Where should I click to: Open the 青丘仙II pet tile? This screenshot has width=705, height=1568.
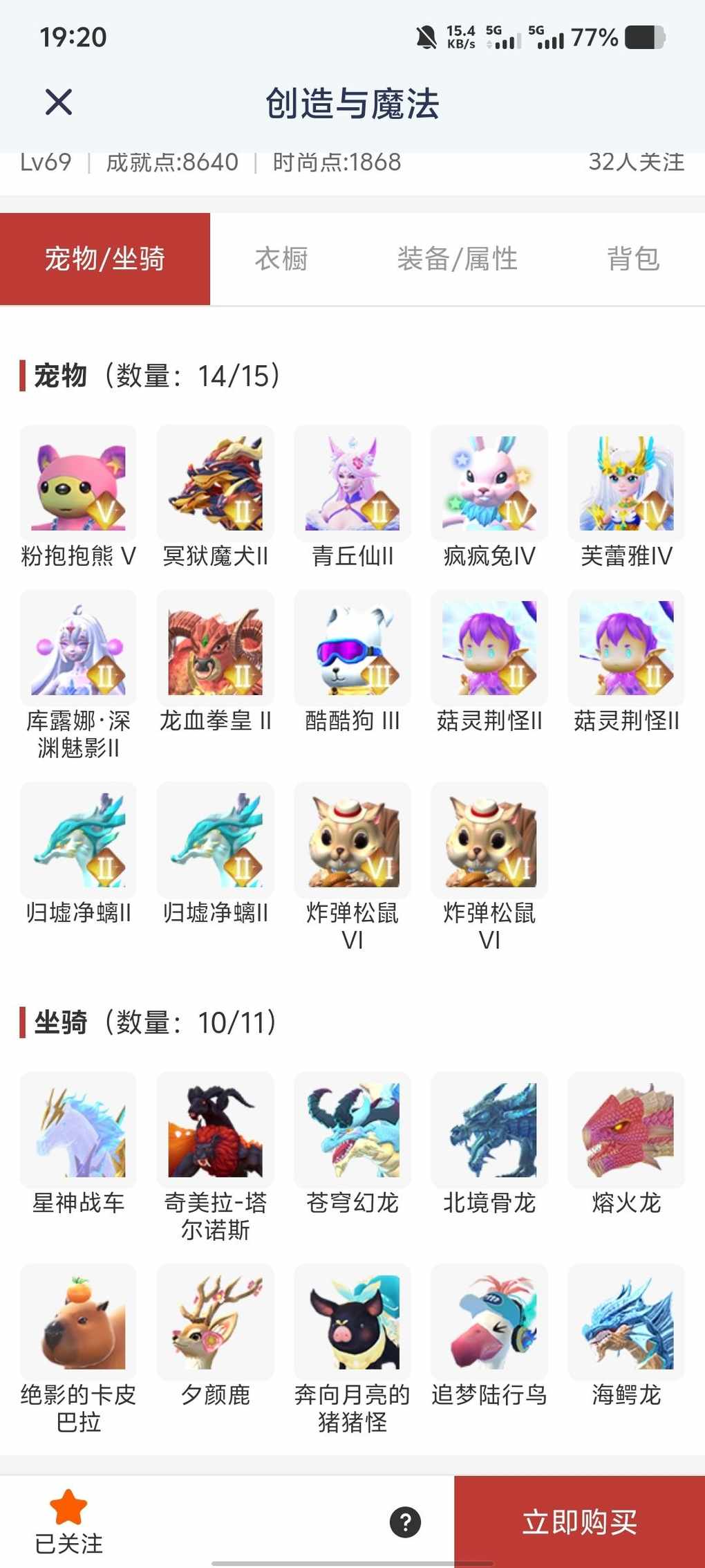coord(352,483)
